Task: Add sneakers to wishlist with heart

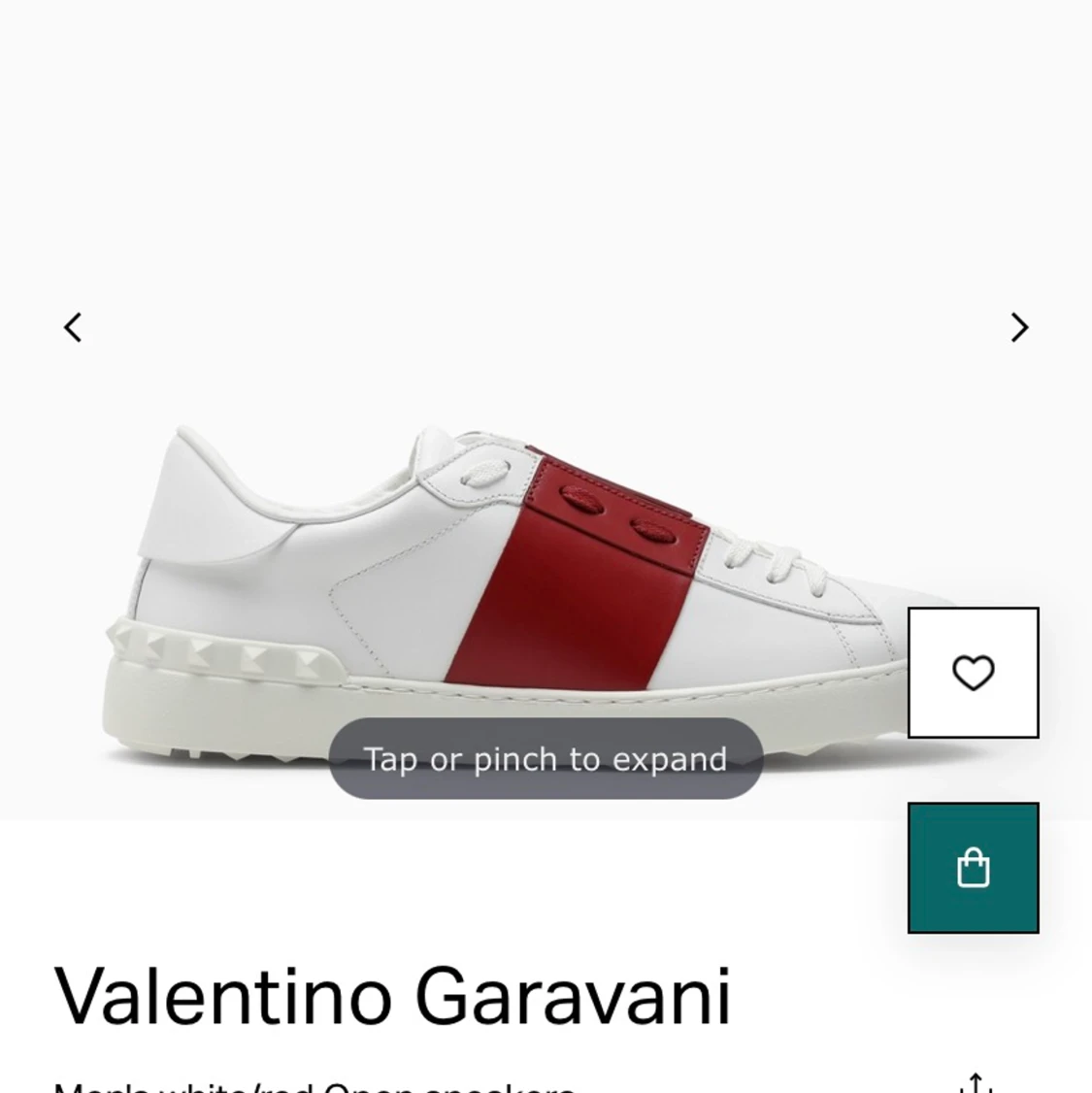Action: 973,673
